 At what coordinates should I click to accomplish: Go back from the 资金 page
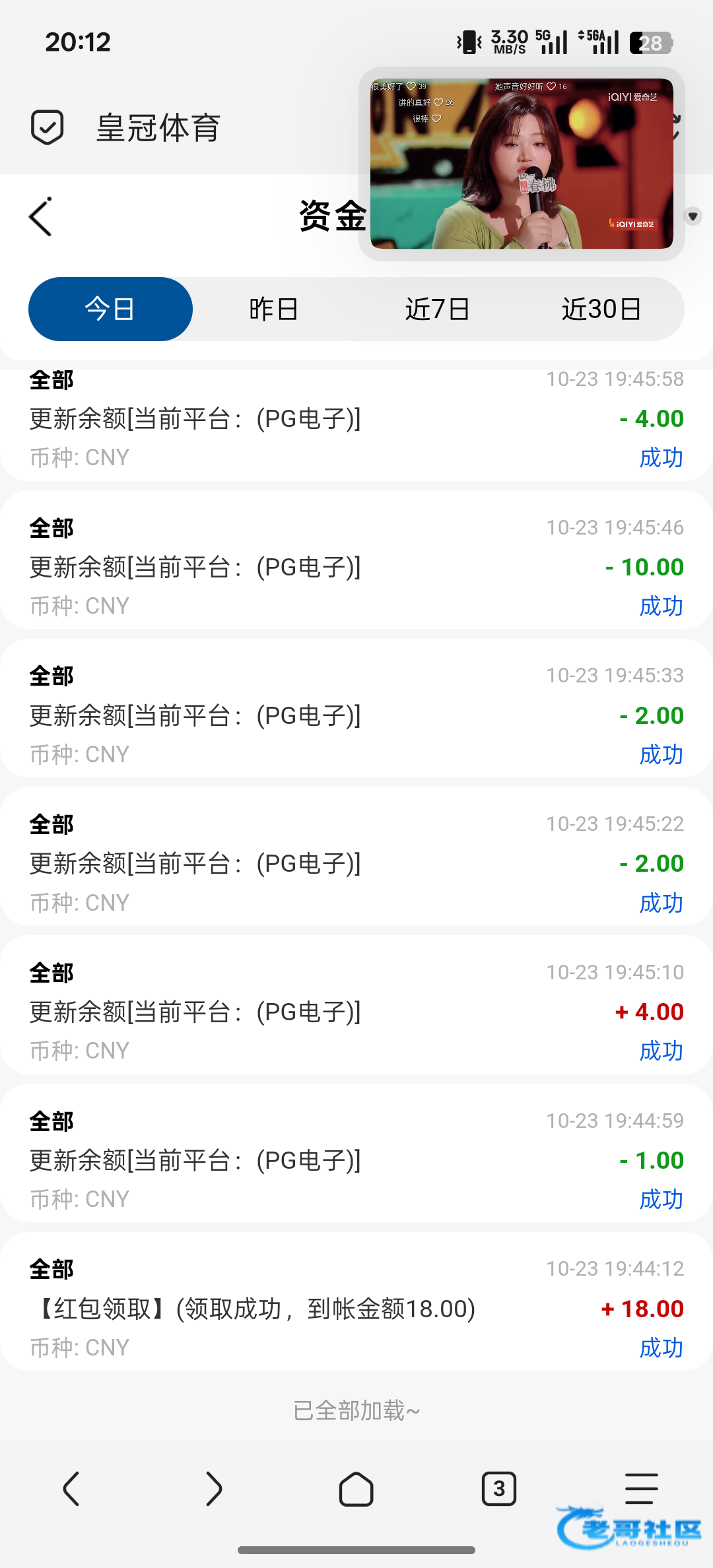[x=41, y=216]
